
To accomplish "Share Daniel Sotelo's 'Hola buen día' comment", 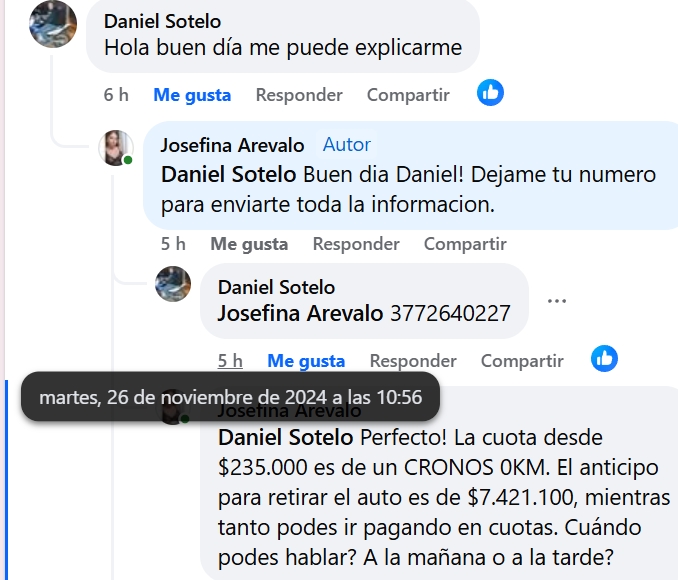I will [x=408, y=95].
